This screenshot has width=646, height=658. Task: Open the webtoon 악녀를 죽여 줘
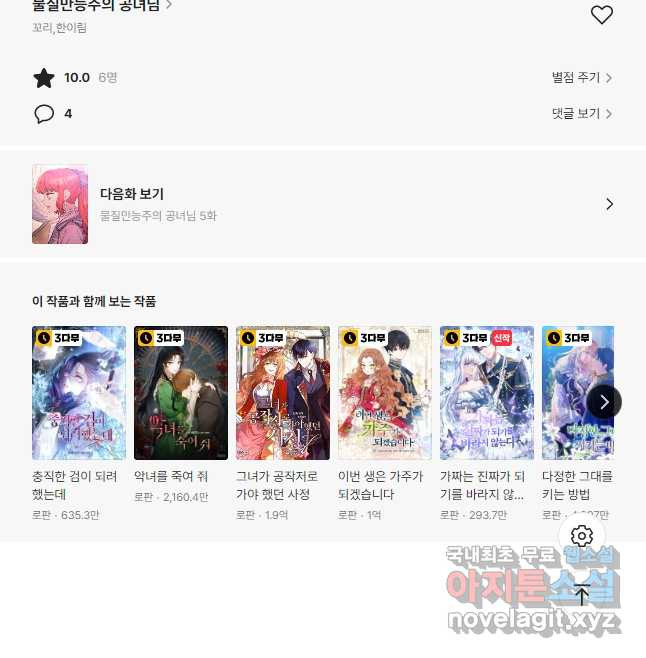[x=181, y=392]
